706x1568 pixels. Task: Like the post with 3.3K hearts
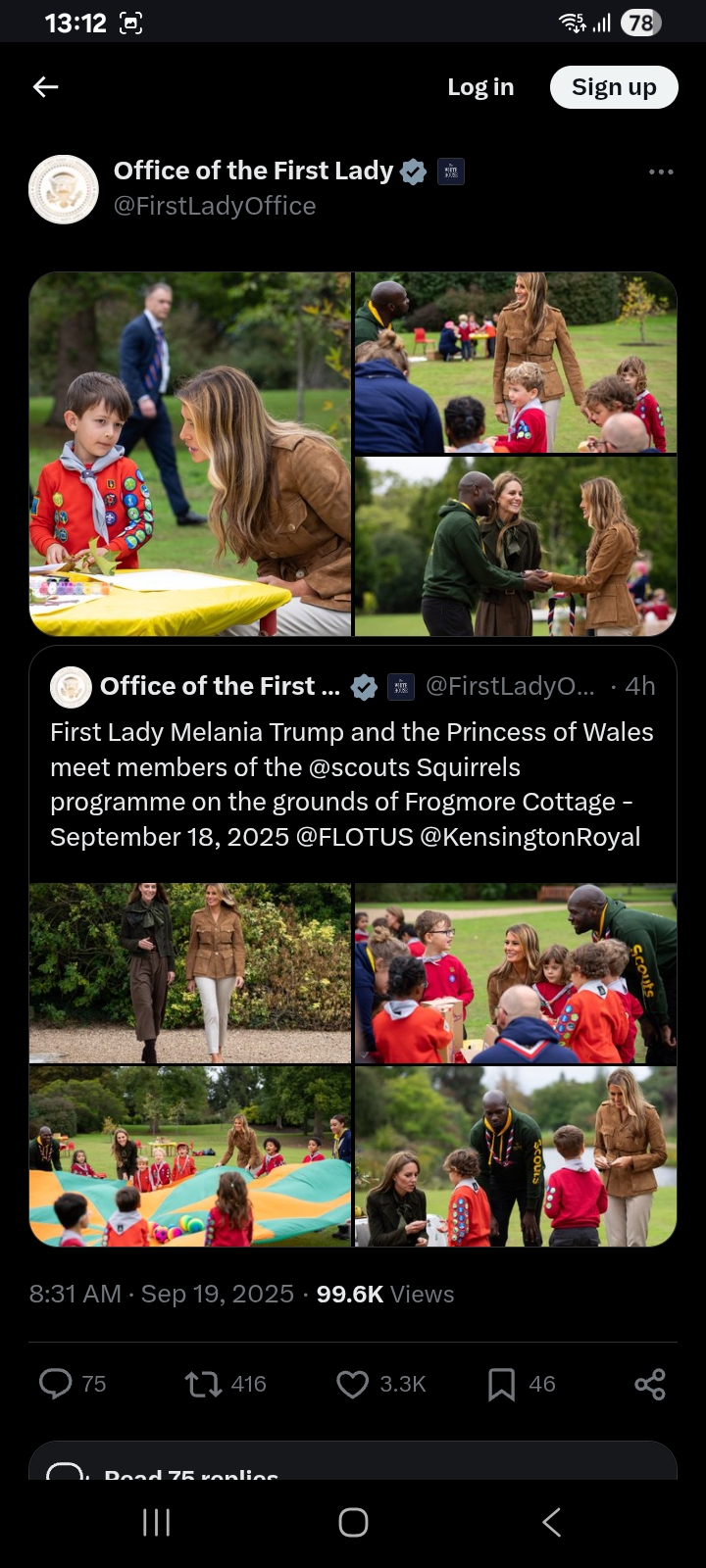point(380,1384)
